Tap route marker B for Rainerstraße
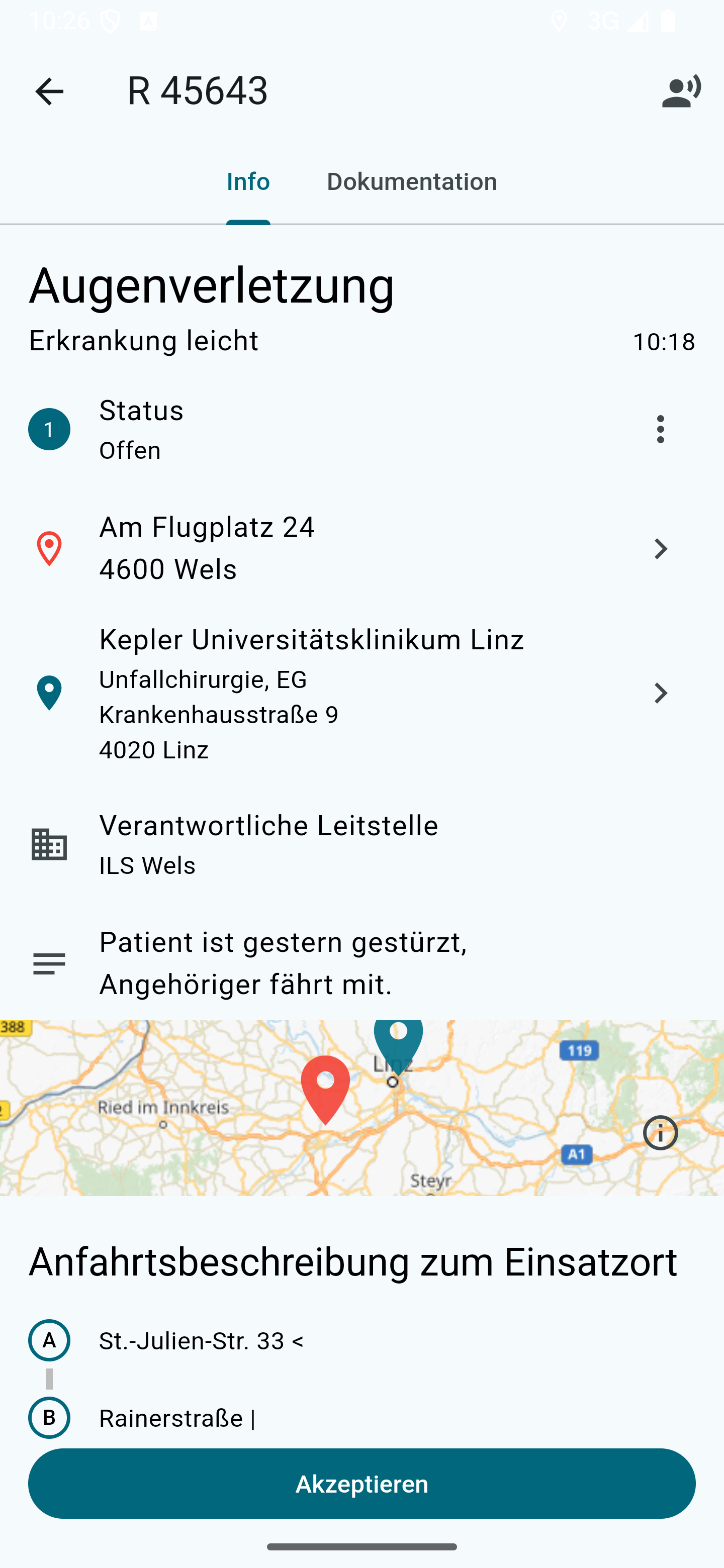The width and height of the screenshot is (724, 1568). click(49, 1418)
